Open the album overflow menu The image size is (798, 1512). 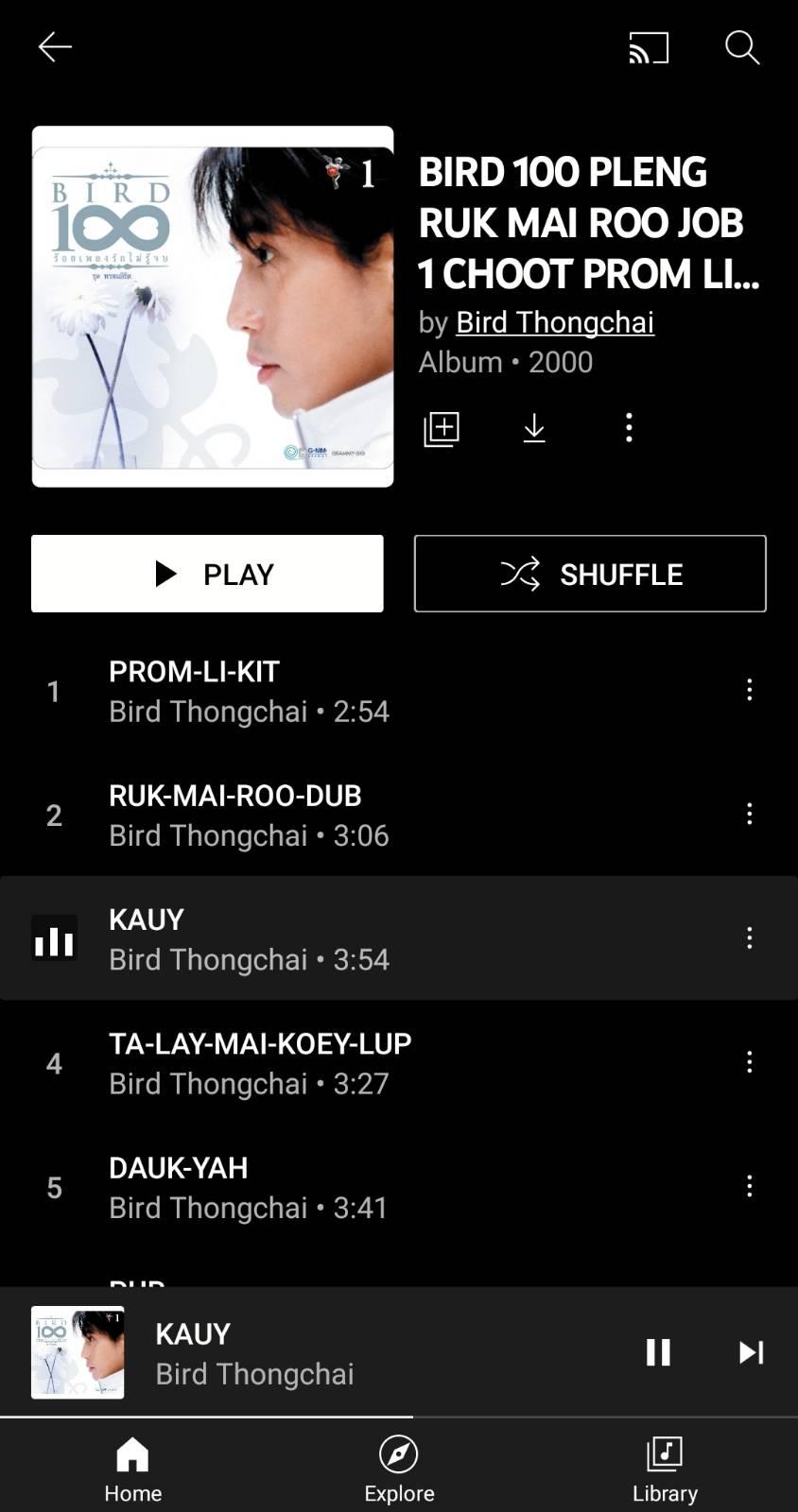click(x=629, y=428)
